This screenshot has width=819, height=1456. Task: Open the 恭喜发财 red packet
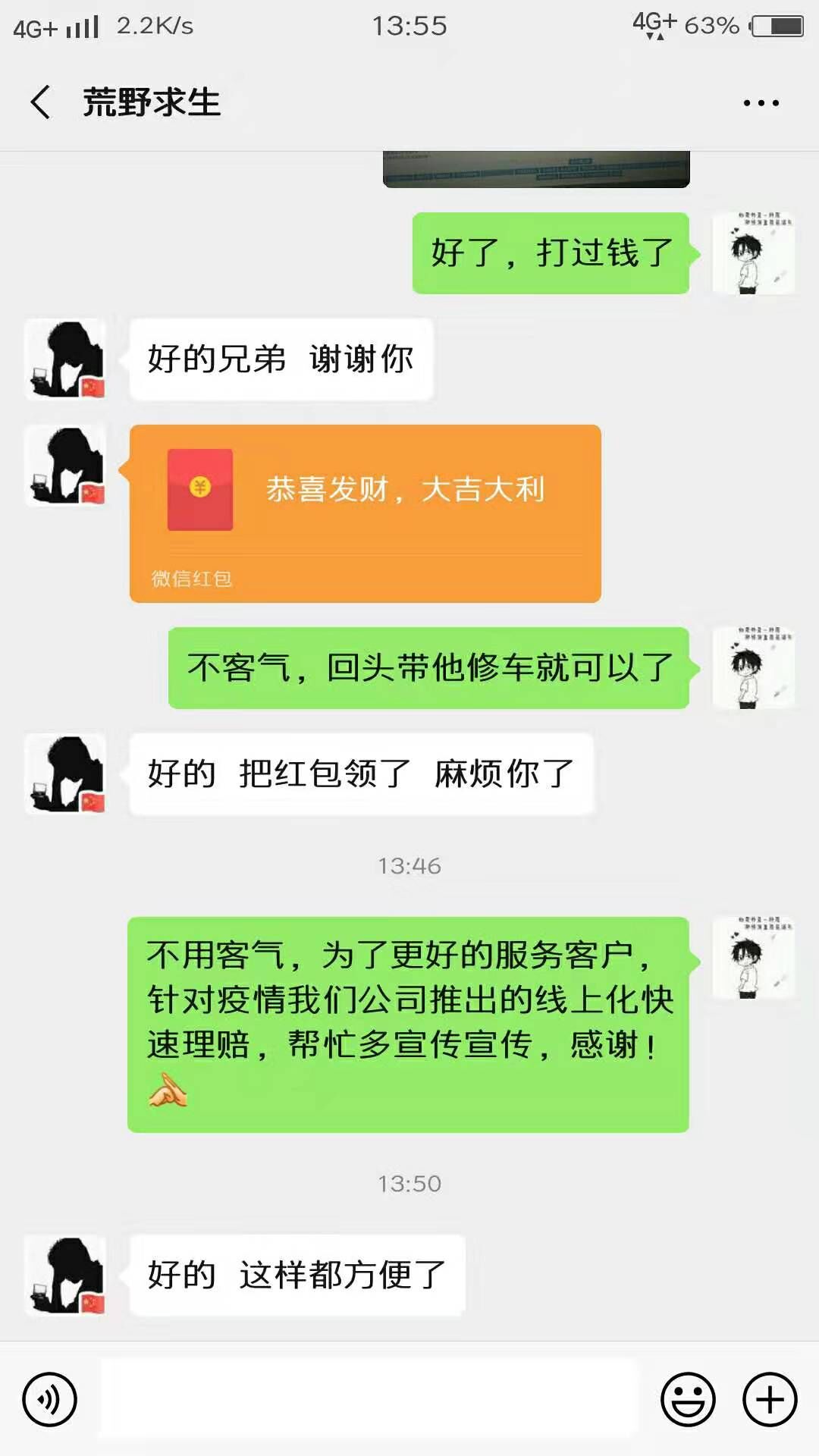coord(365,513)
